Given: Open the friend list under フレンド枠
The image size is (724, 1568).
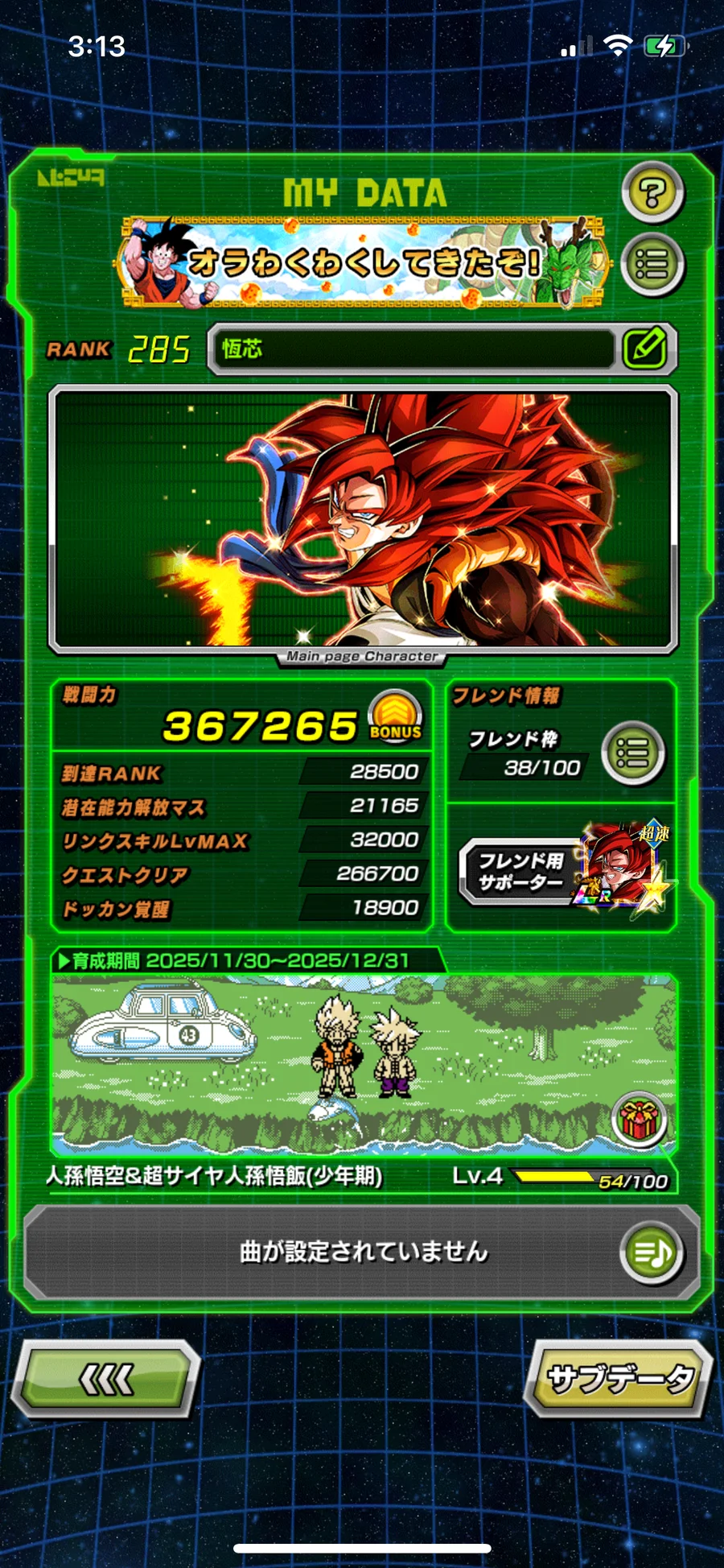Looking at the screenshot, I should pyautogui.click(x=634, y=754).
